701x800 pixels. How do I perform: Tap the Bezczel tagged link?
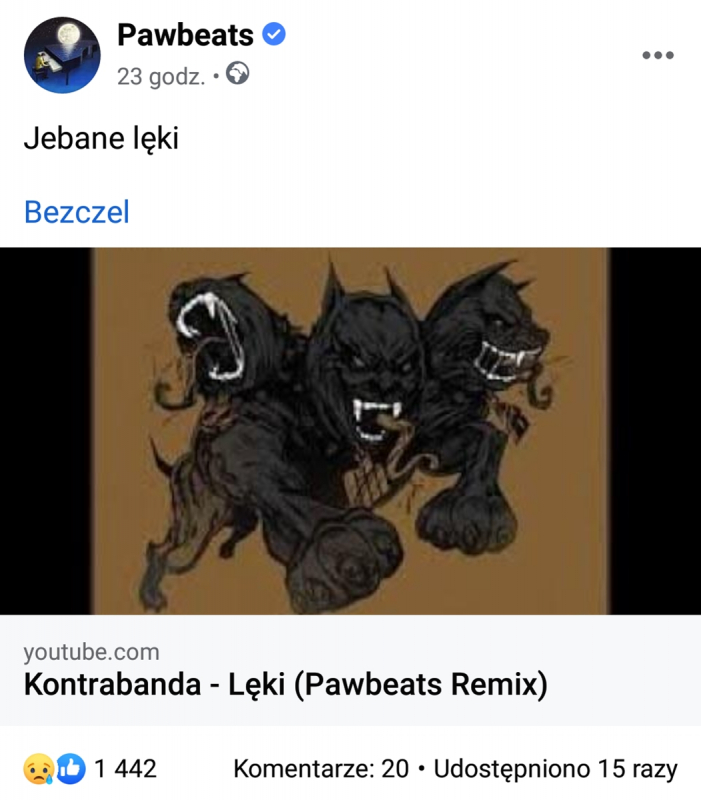pyautogui.click(x=76, y=212)
